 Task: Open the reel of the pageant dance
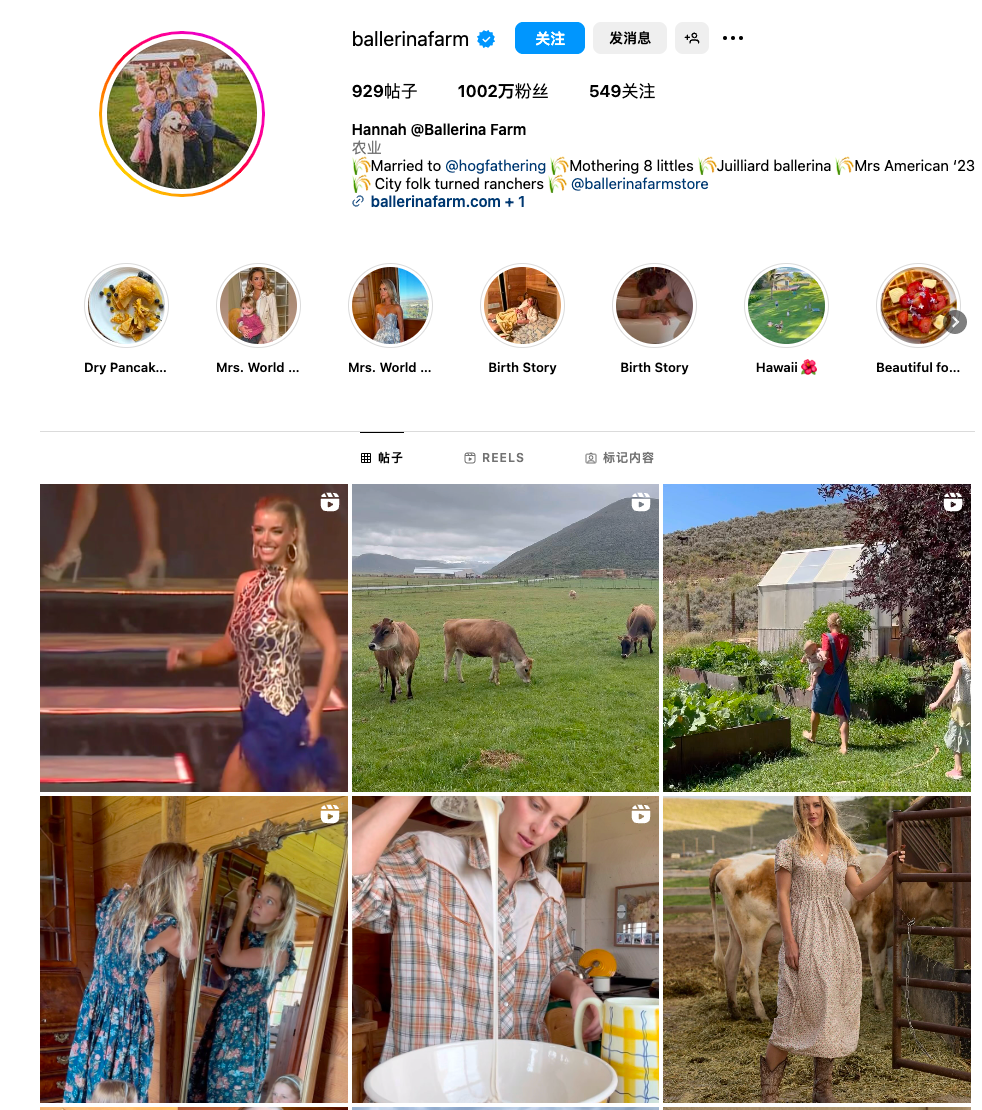pyautogui.click(x=194, y=638)
